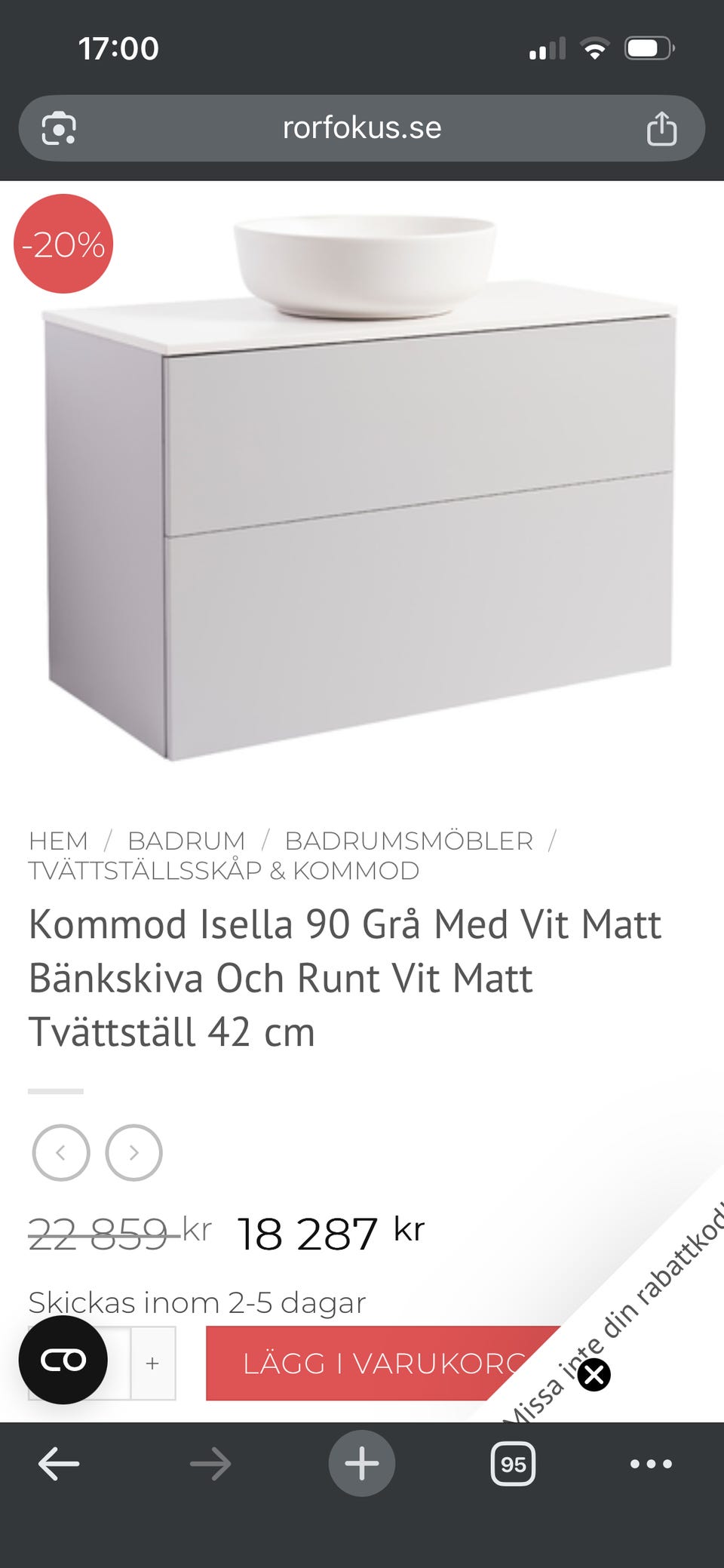Screen dimensions: 724x1568
Task: Increase quantity with the plus stepper
Action: pyautogui.click(x=153, y=1363)
